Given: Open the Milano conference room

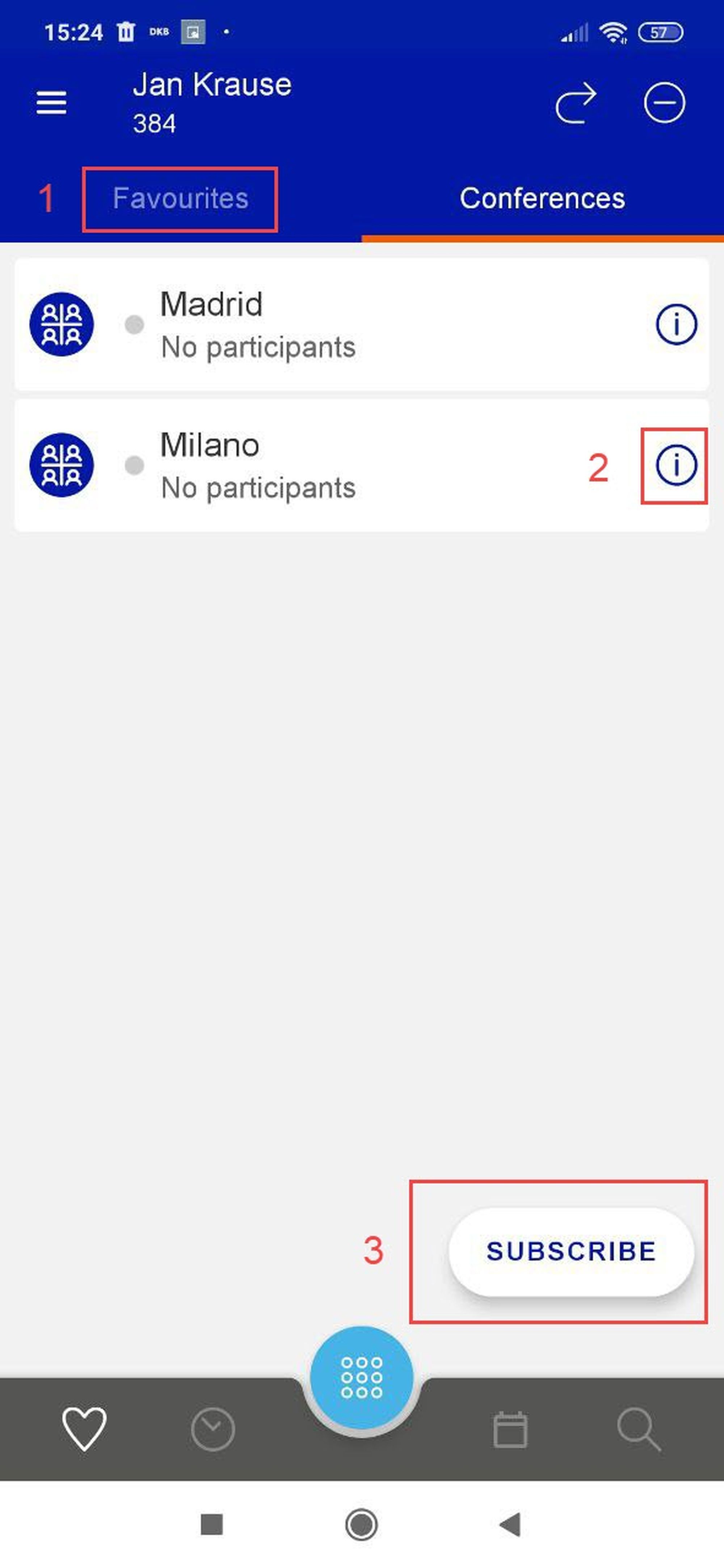Looking at the screenshot, I should [304, 465].
